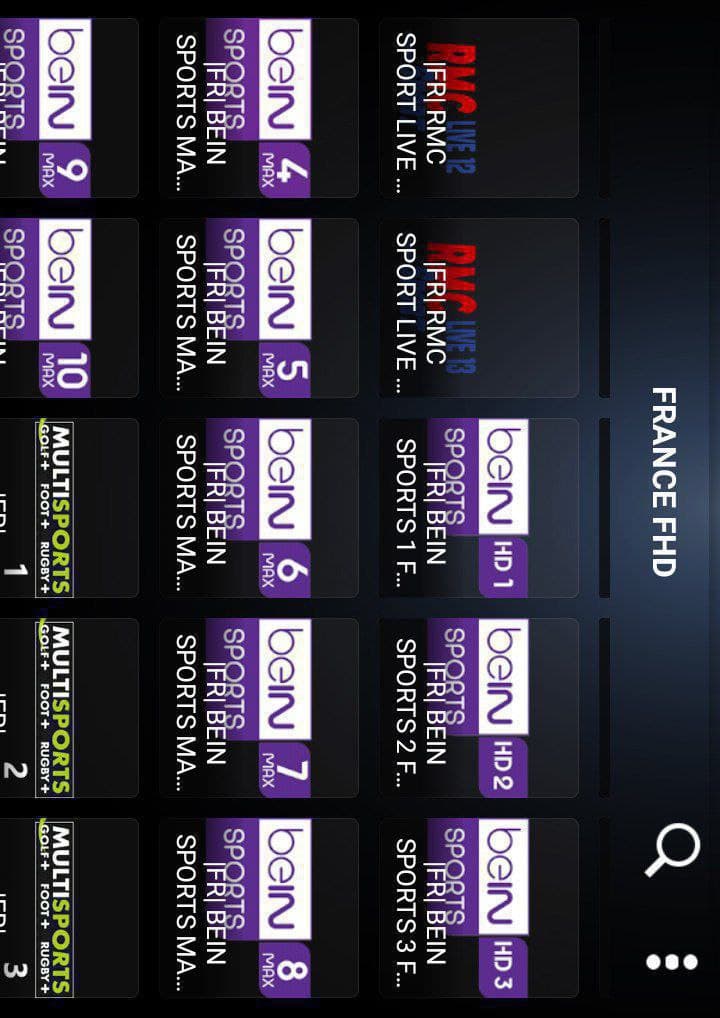The height and width of the screenshot is (1018, 720).
Task: Open the search magnifier icon
Action: pyautogui.click(x=672, y=850)
